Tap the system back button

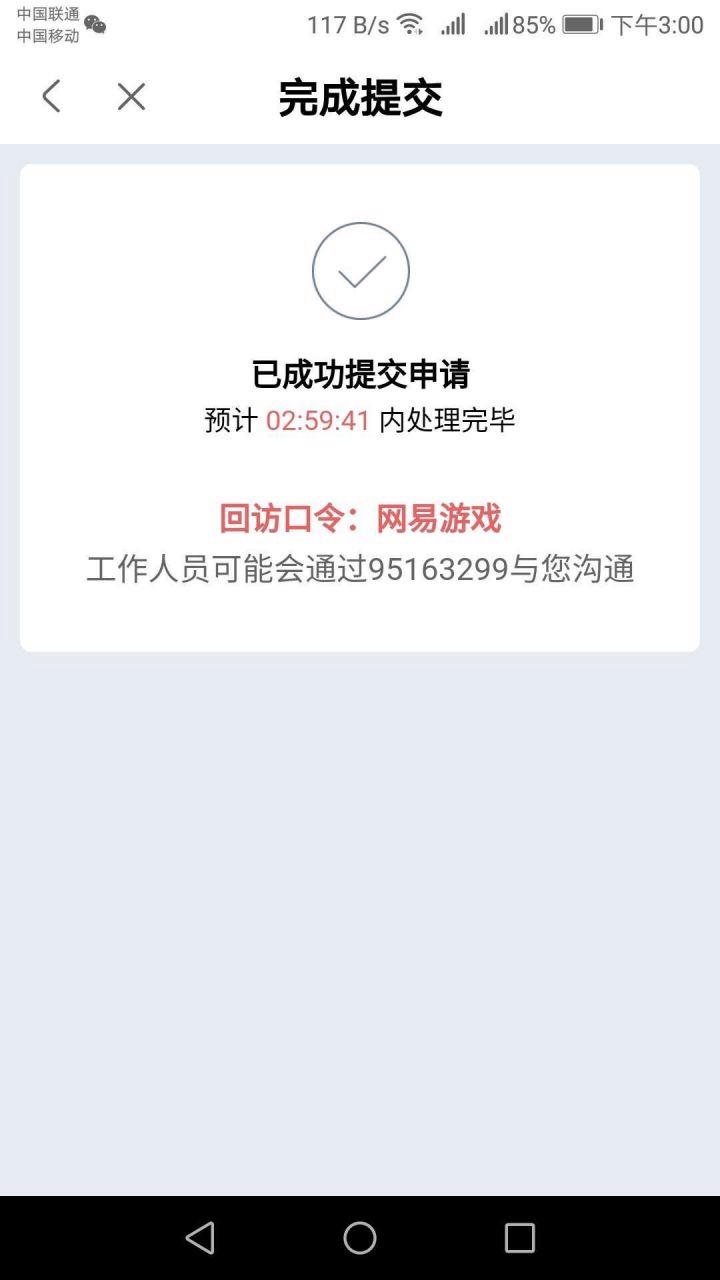pos(200,1238)
